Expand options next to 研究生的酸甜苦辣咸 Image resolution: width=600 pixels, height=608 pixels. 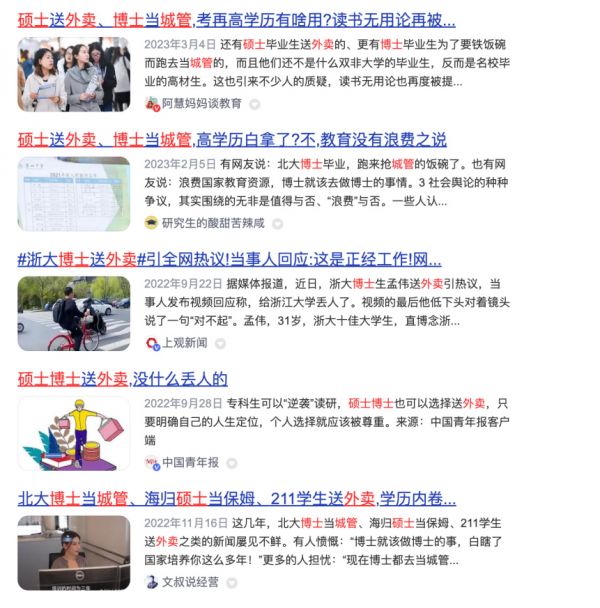click(278, 224)
